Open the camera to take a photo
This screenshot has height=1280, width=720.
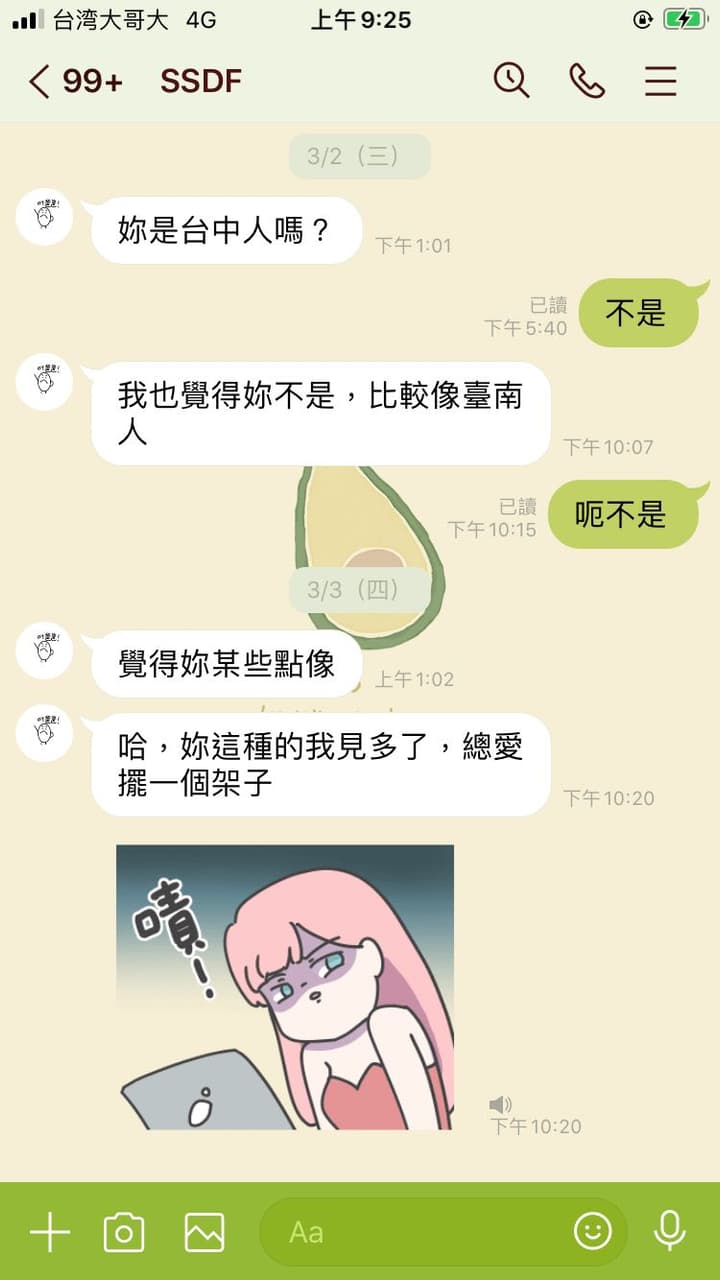point(122,1232)
